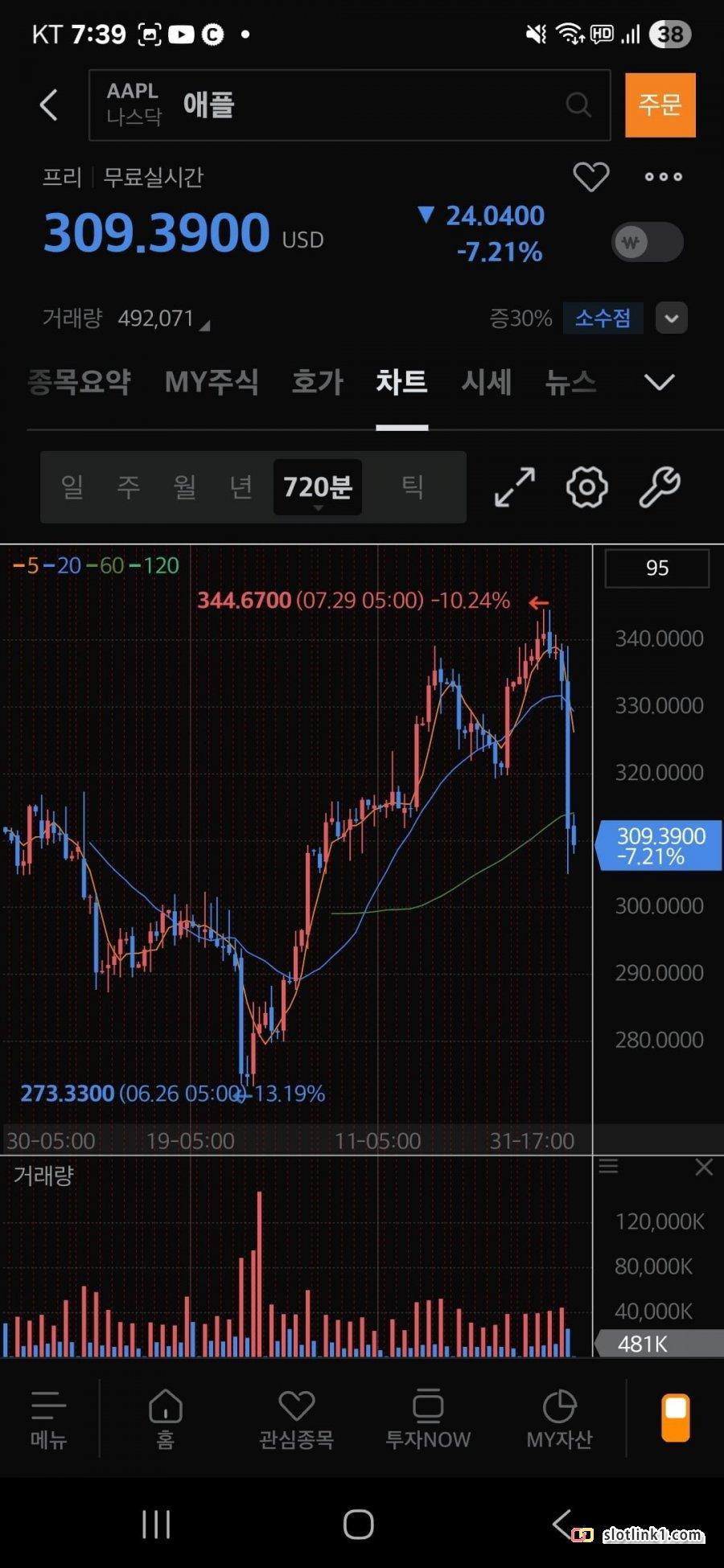The height and width of the screenshot is (1568, 724).
Task: Switch to the 호가 tab
Action: (x=317, y=381)
